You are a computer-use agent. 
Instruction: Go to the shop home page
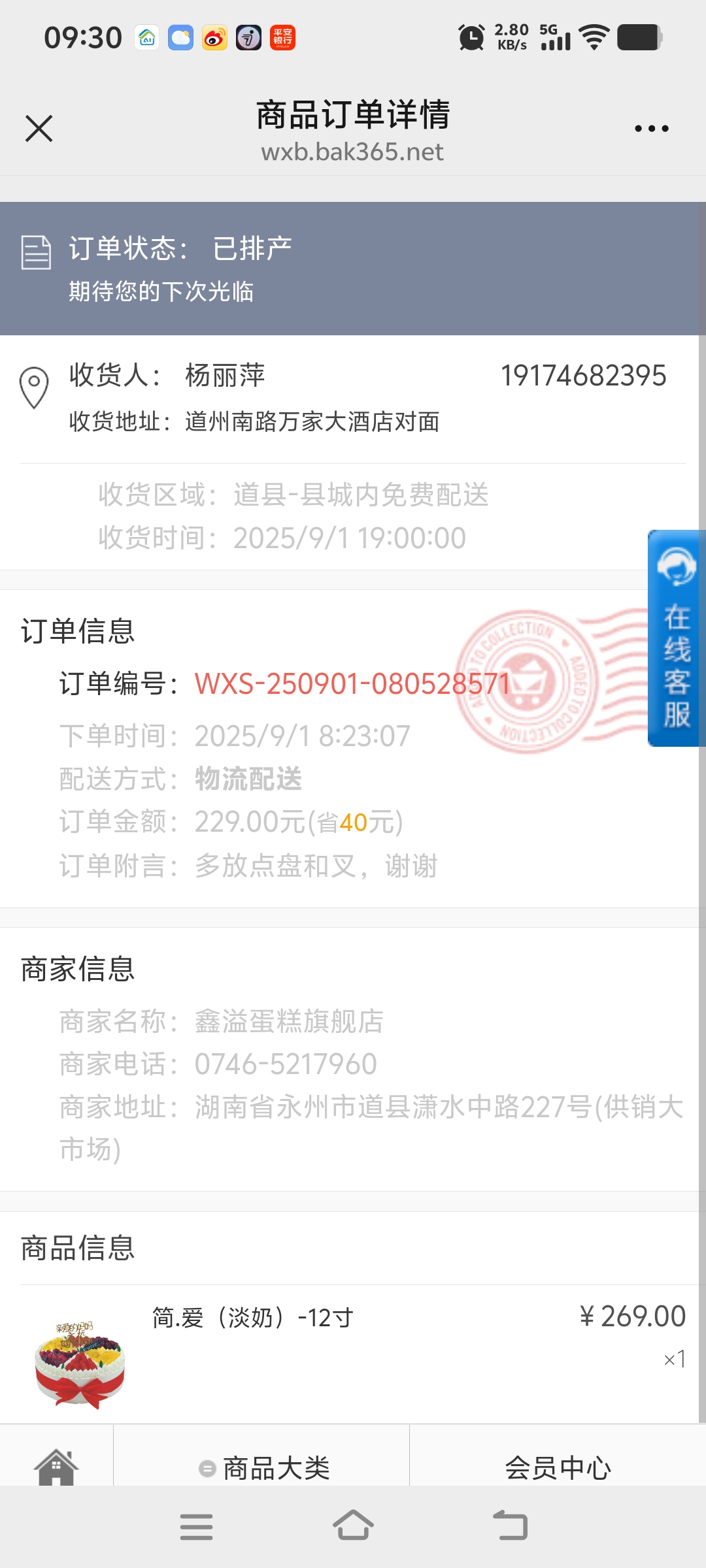tap(56, 1466)
